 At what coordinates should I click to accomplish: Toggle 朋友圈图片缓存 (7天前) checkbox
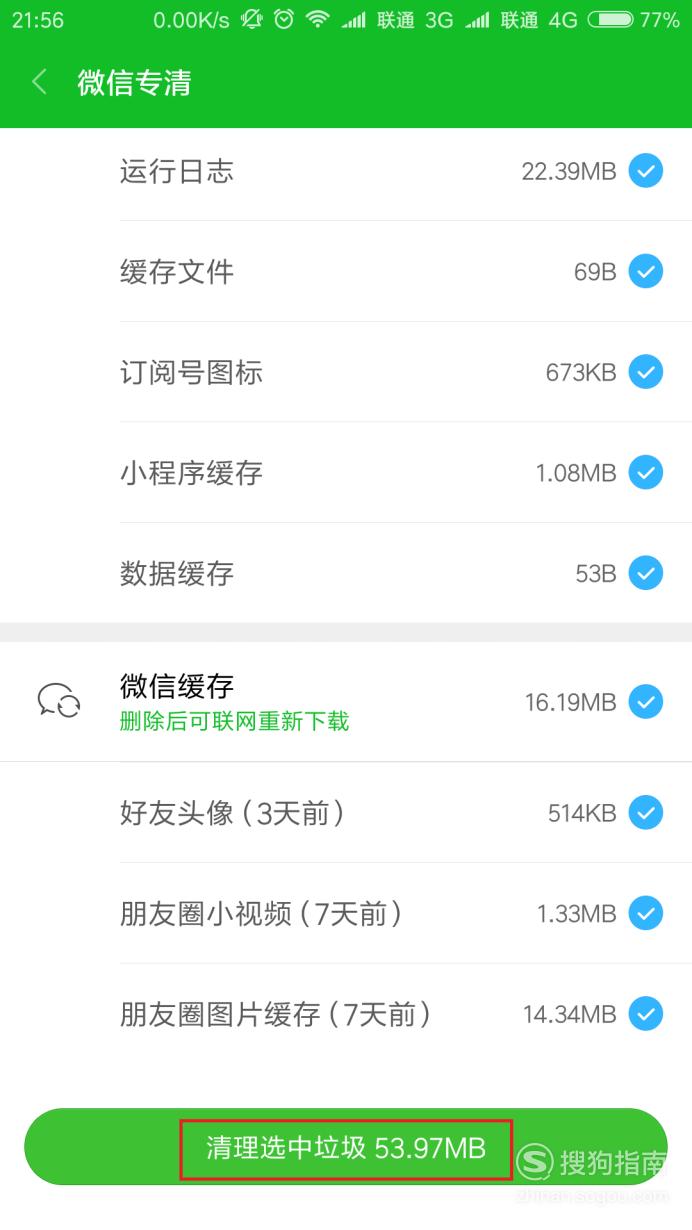pyautogui.click(x=646, y=1014)
